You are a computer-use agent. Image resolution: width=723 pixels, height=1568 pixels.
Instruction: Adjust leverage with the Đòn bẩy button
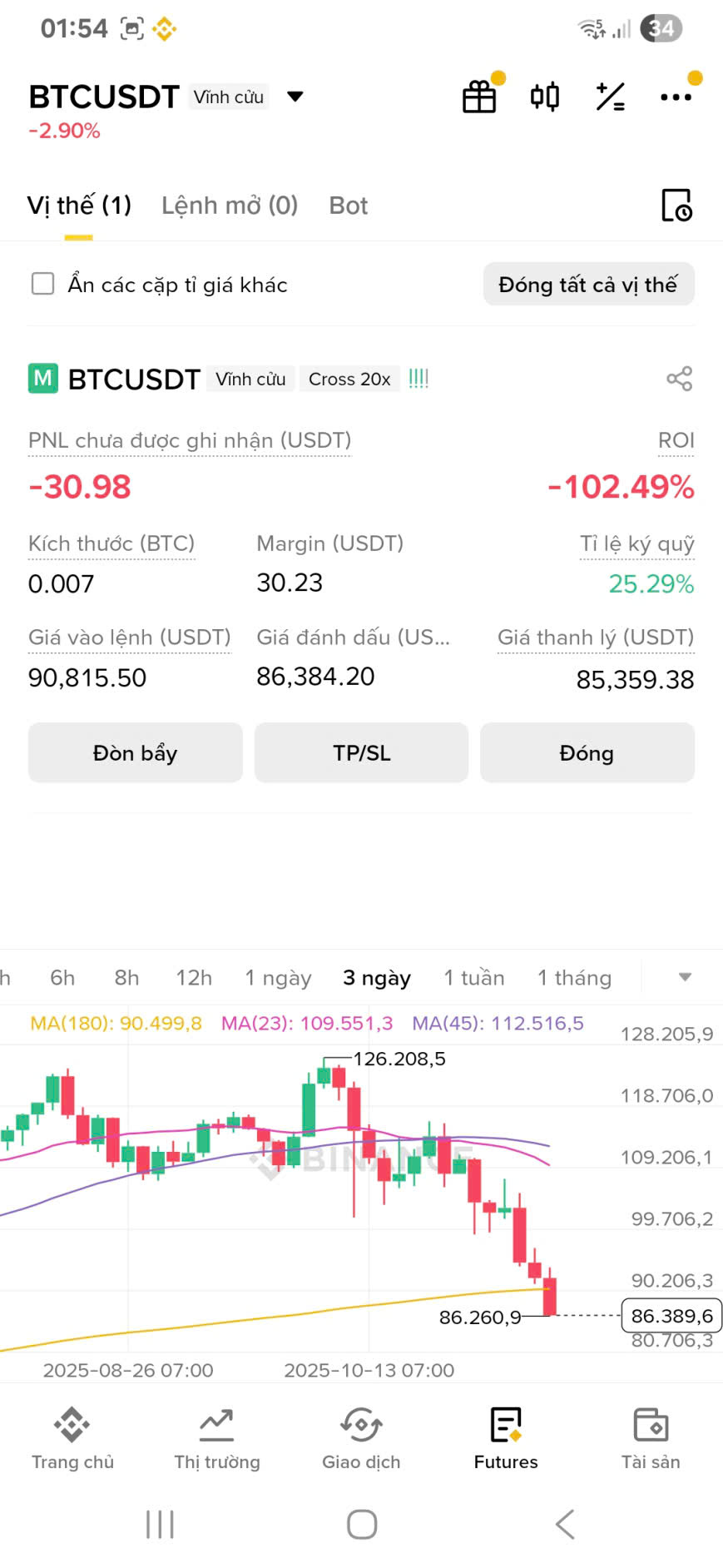[x=136, y=753]
